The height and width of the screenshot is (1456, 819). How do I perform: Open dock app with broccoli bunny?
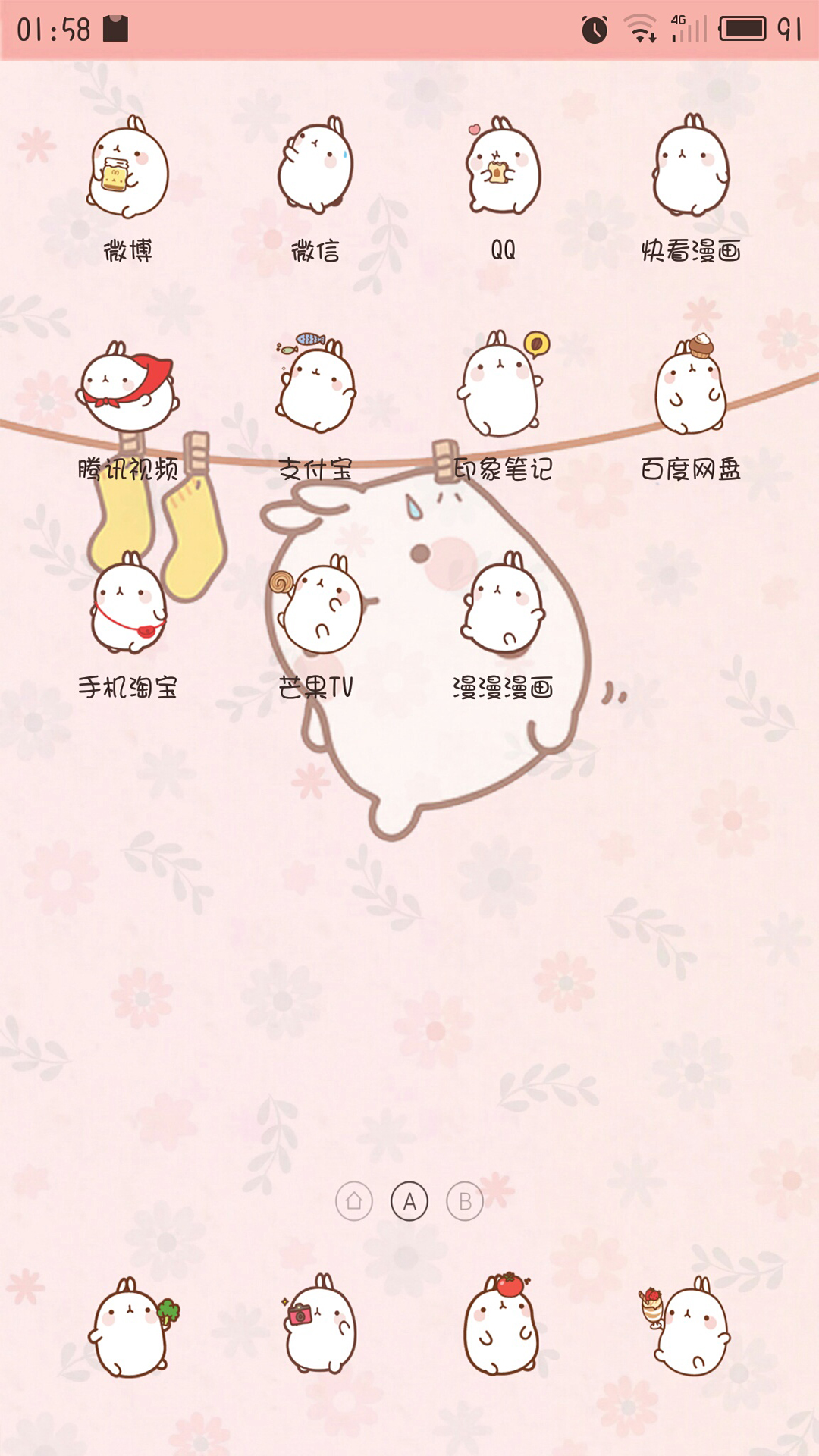[130, 1329]
